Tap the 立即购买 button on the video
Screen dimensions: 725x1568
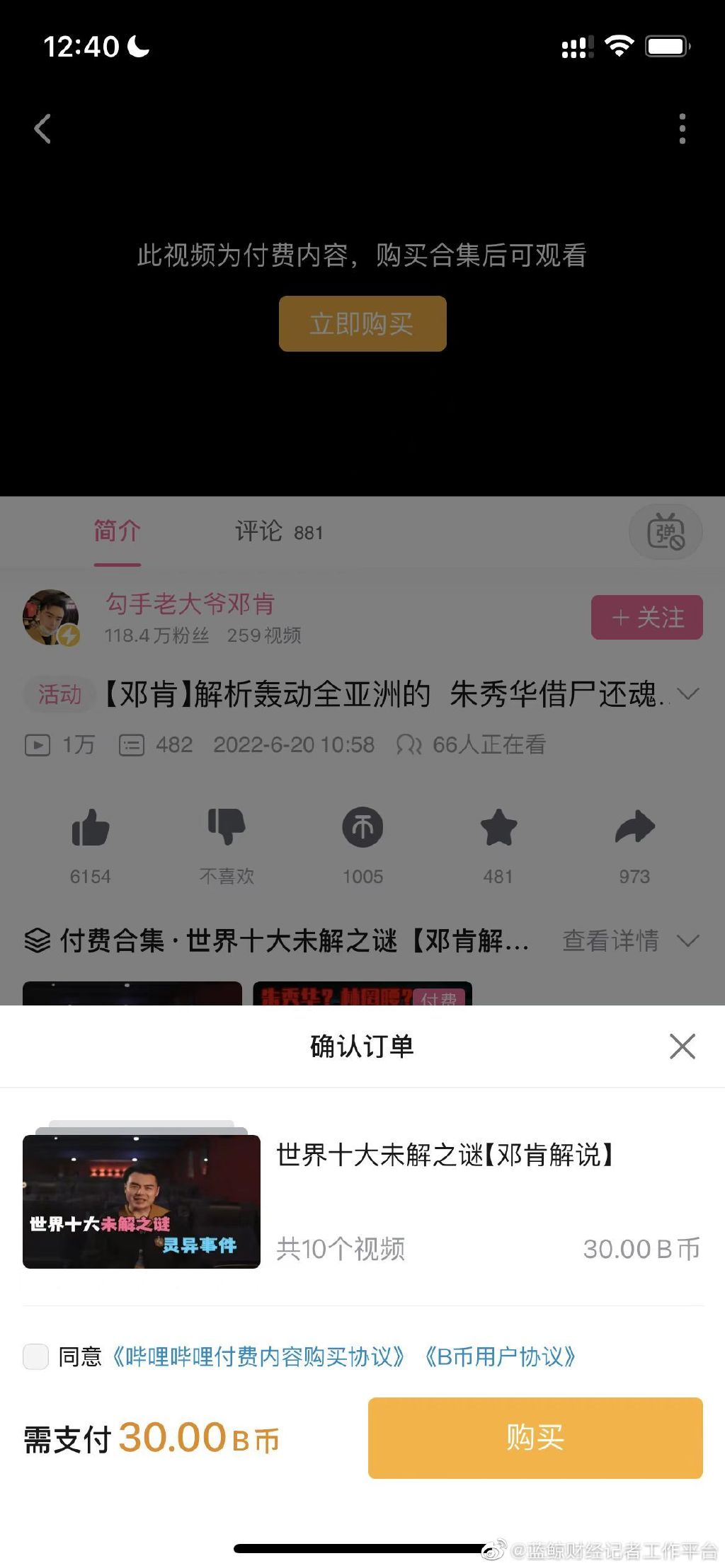(362, 324)
